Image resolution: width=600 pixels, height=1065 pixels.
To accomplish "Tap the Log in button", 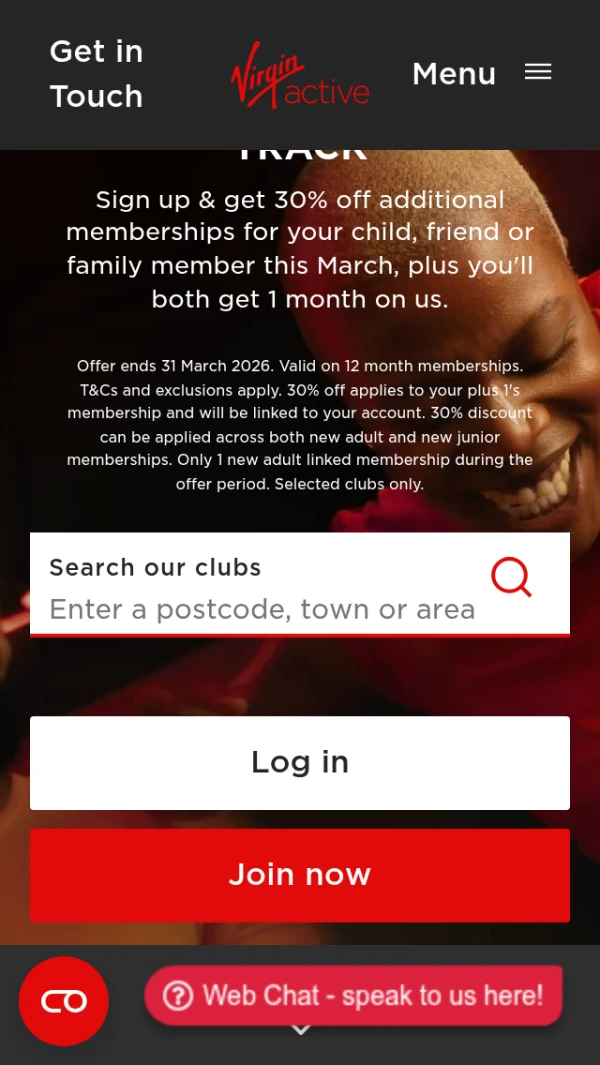I will 300,763.
